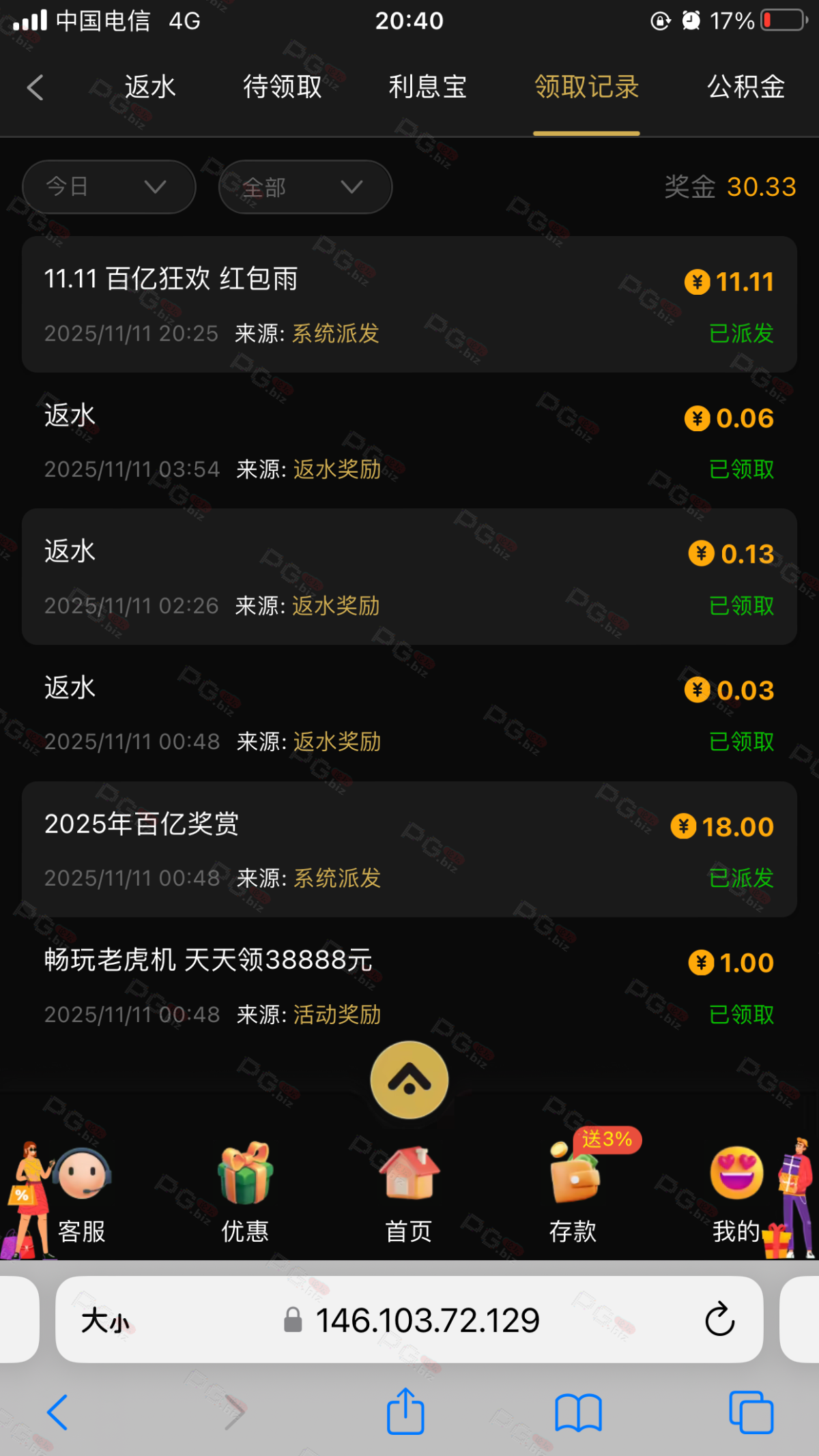The height and width of the screenshot is (1456, 819).
Task: Open the browser bookmarks
Action: tap(578, 1412)
